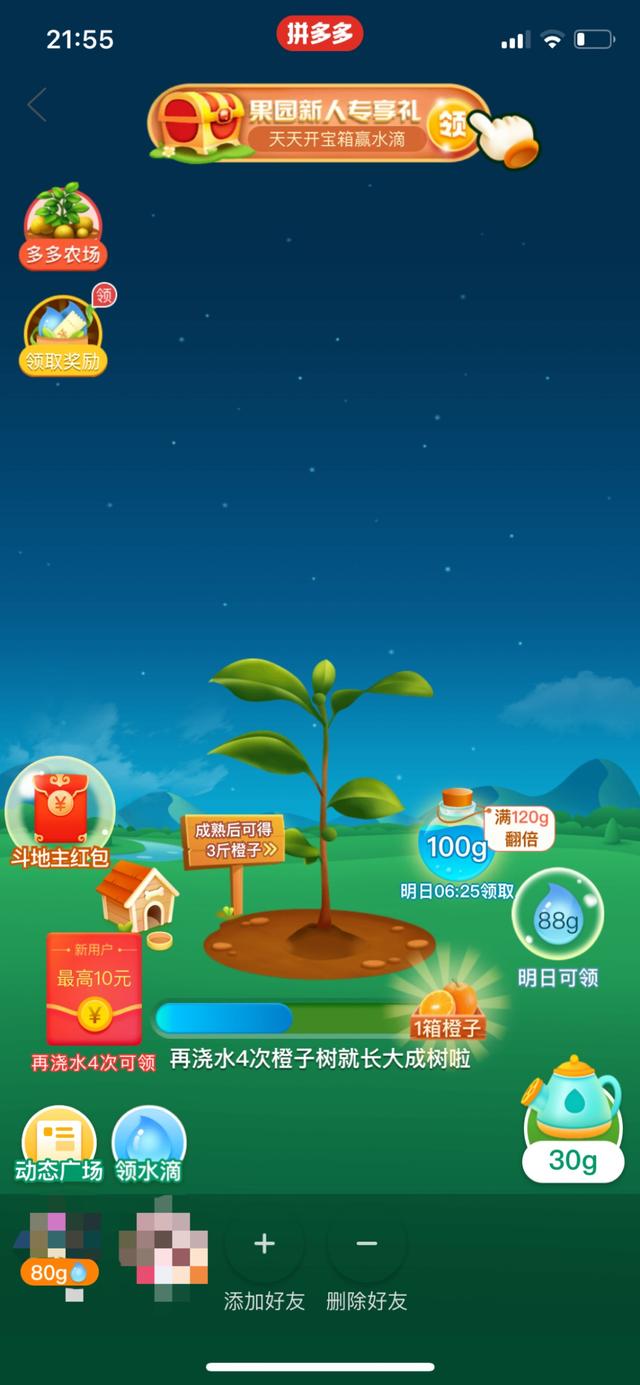Screen dimensions: 640x1385
Task: Tap the 1箱橙子 prize box
Action: (447, 1010)
